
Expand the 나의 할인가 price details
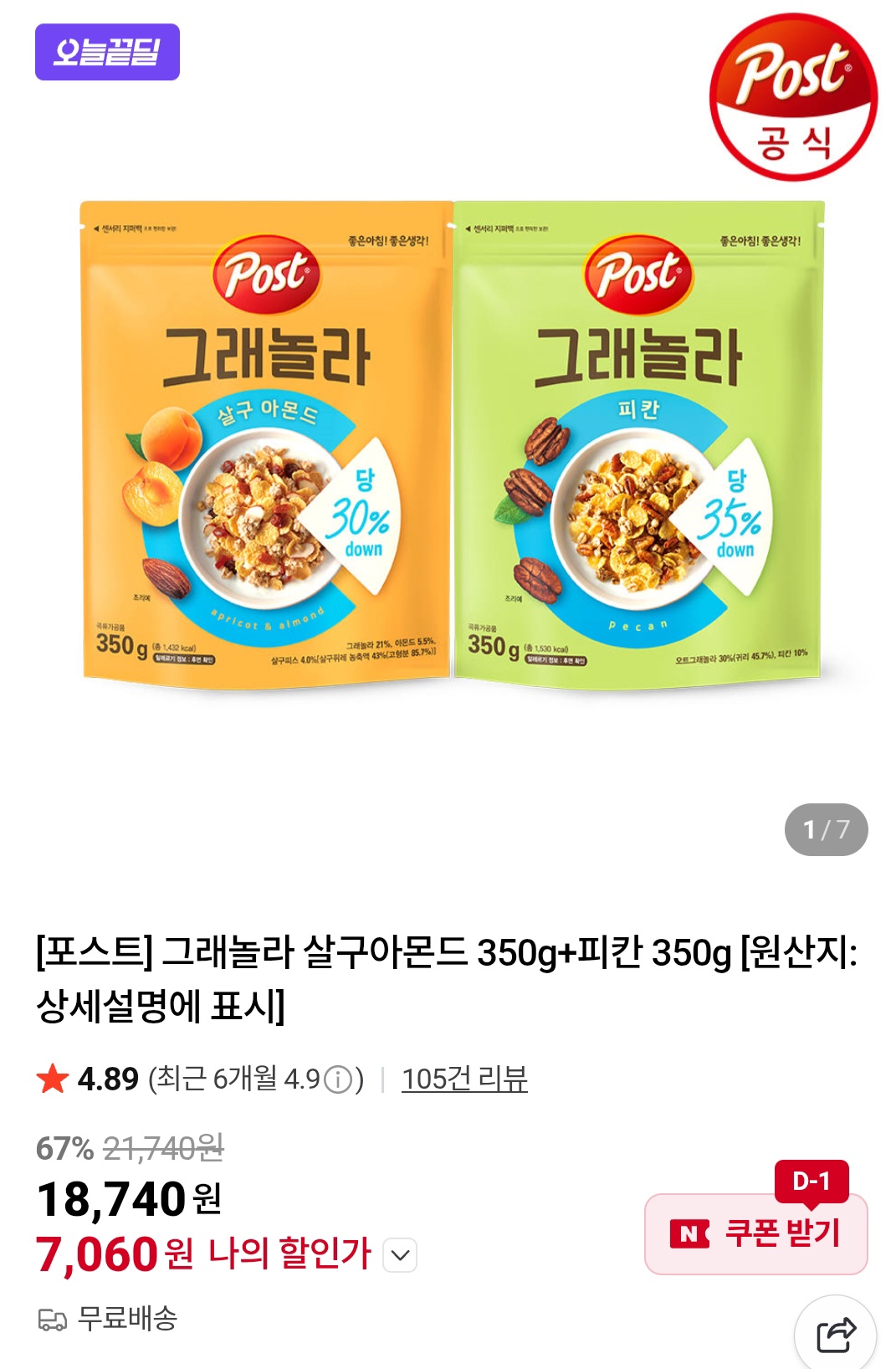point(400,1255)
